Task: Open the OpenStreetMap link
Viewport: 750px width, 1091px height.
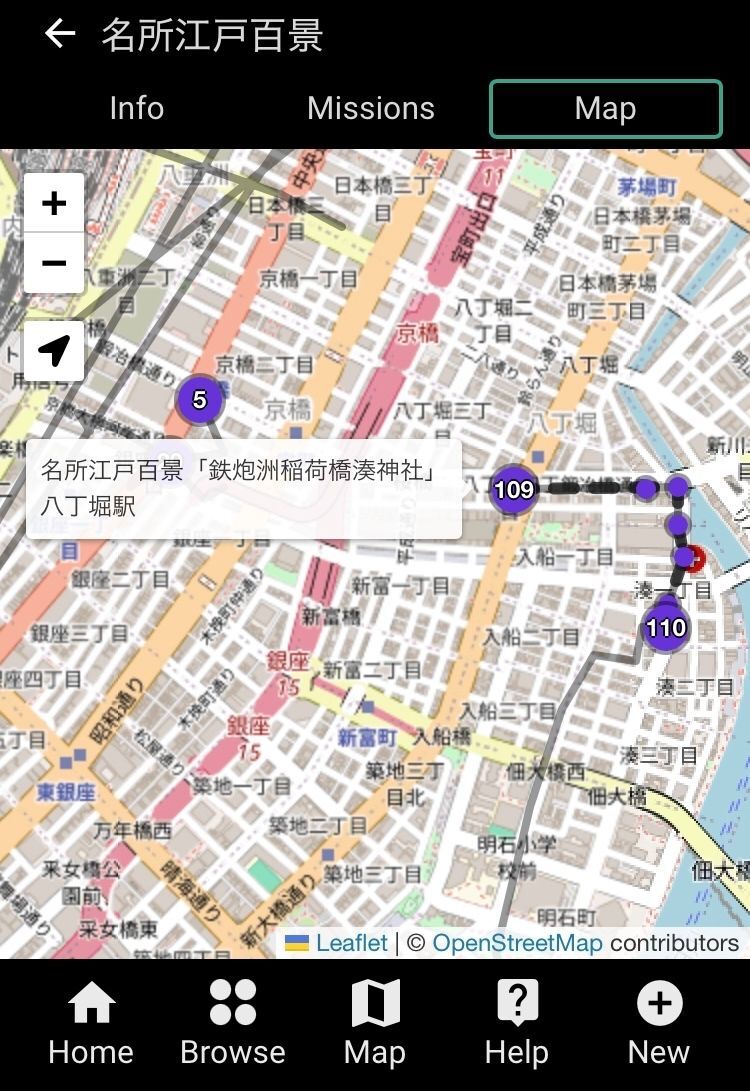Action: pos(517,943)
